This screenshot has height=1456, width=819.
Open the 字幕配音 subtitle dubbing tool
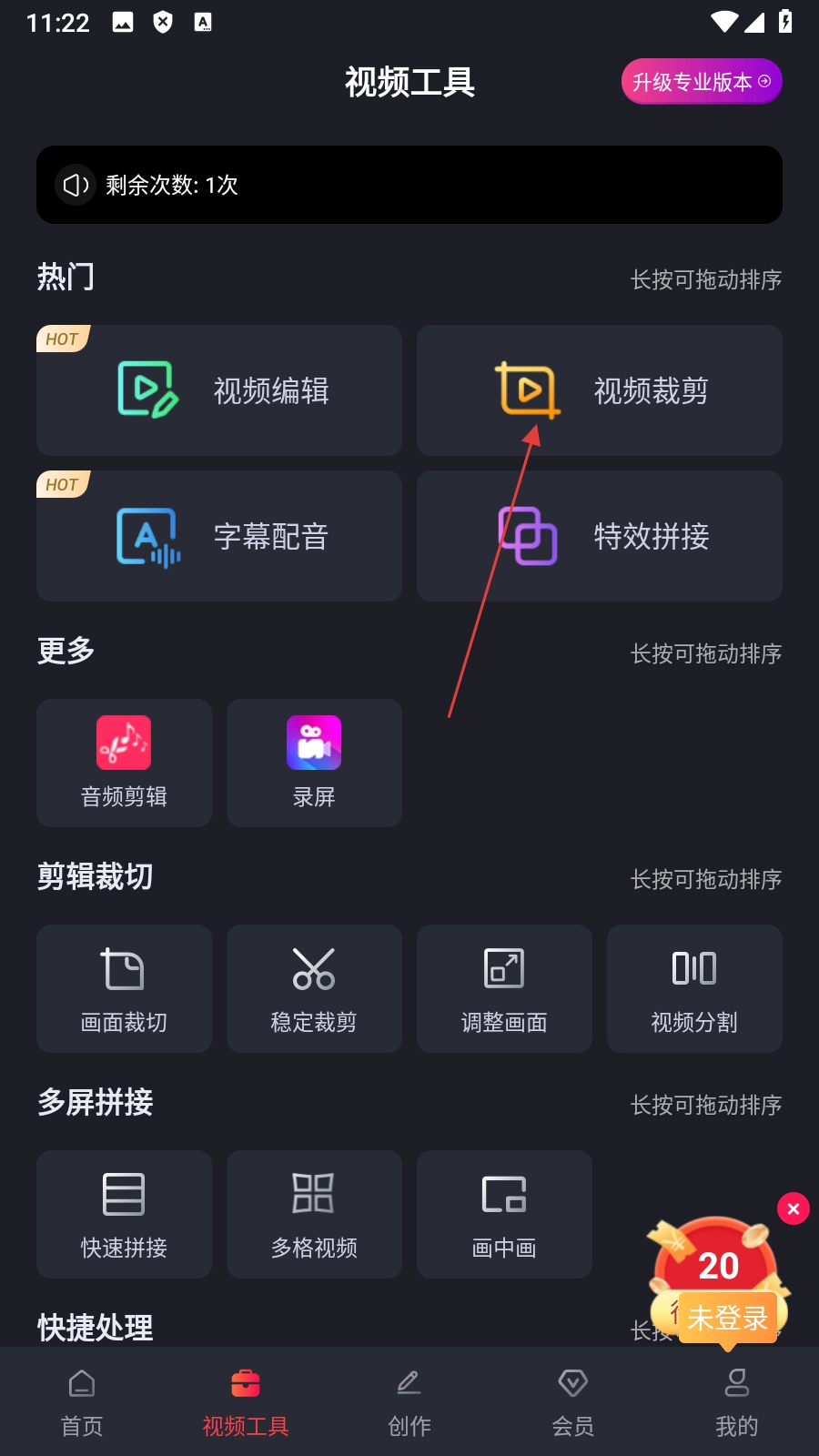point(218,536)
